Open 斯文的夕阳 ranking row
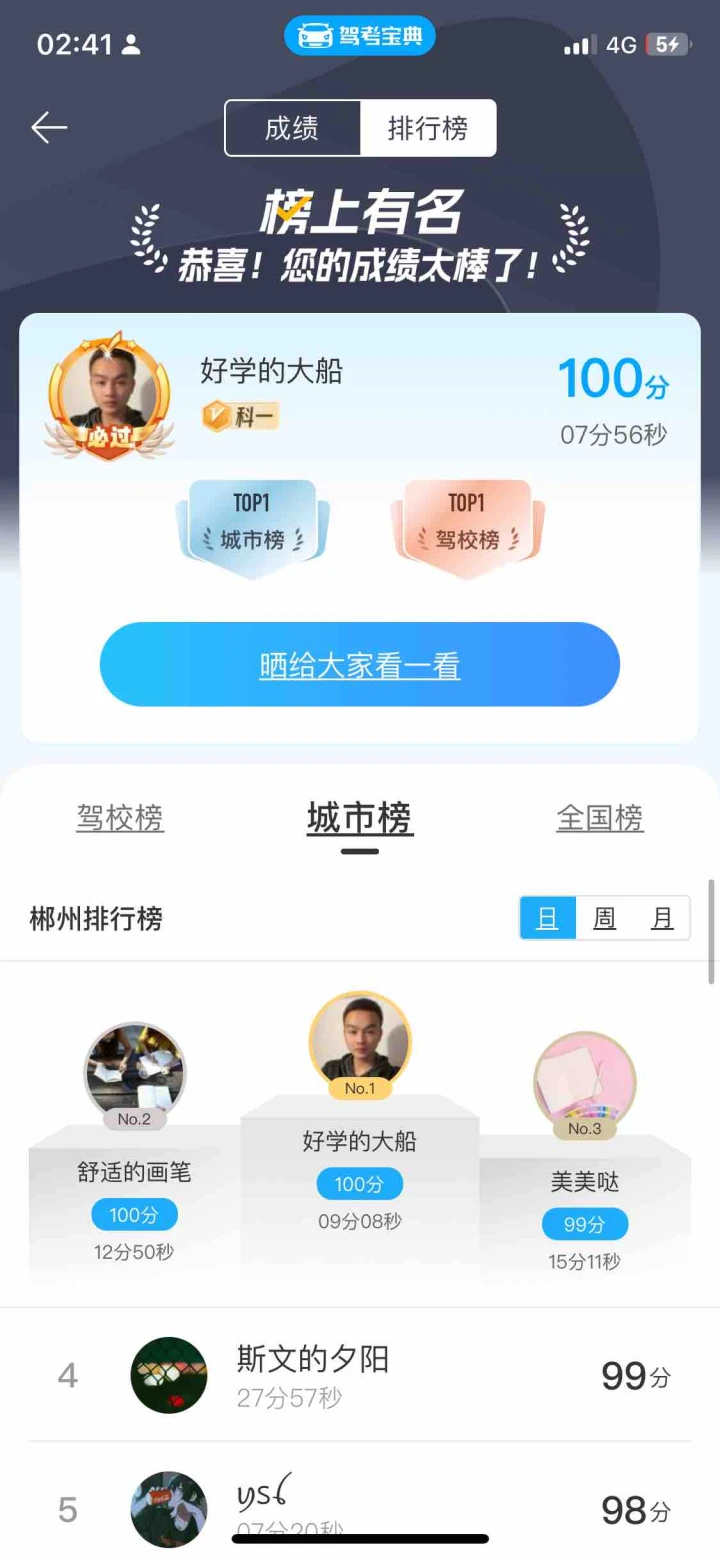720x1559 pixels. click(360, 1375)
